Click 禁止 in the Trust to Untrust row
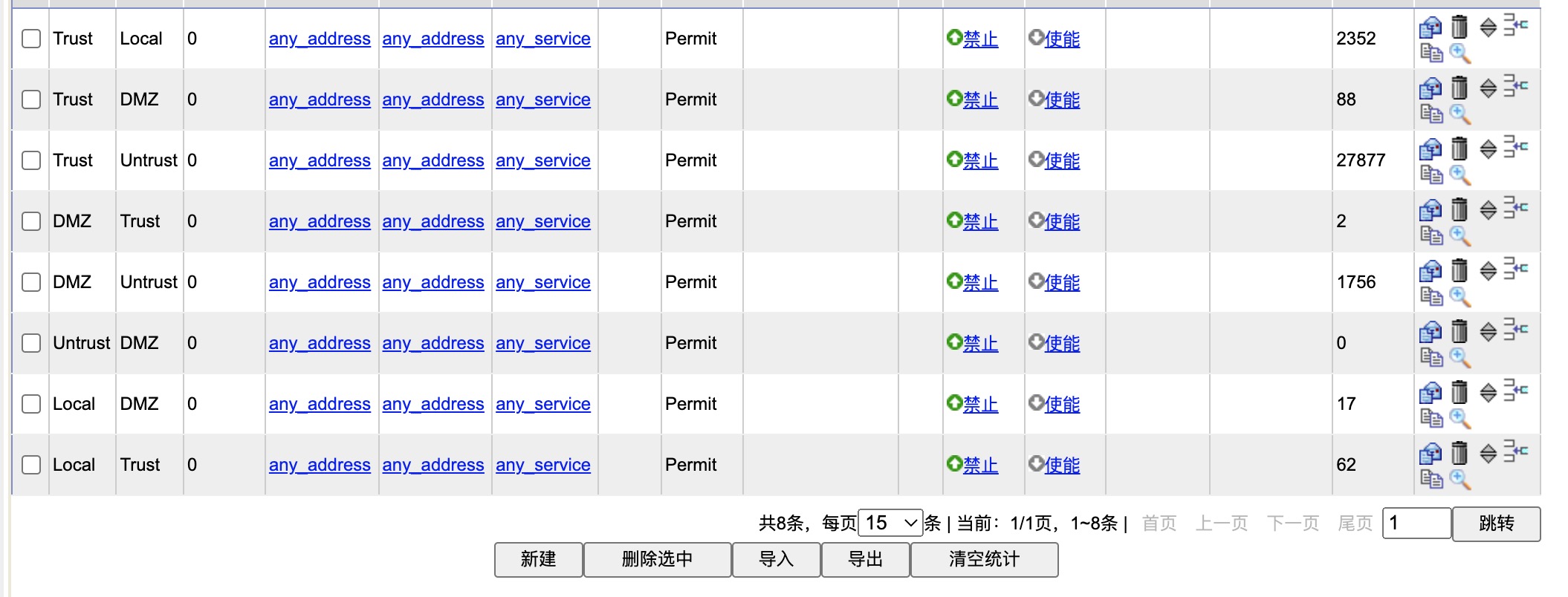This screenshot has width=1568, height=597. [979, 160]
